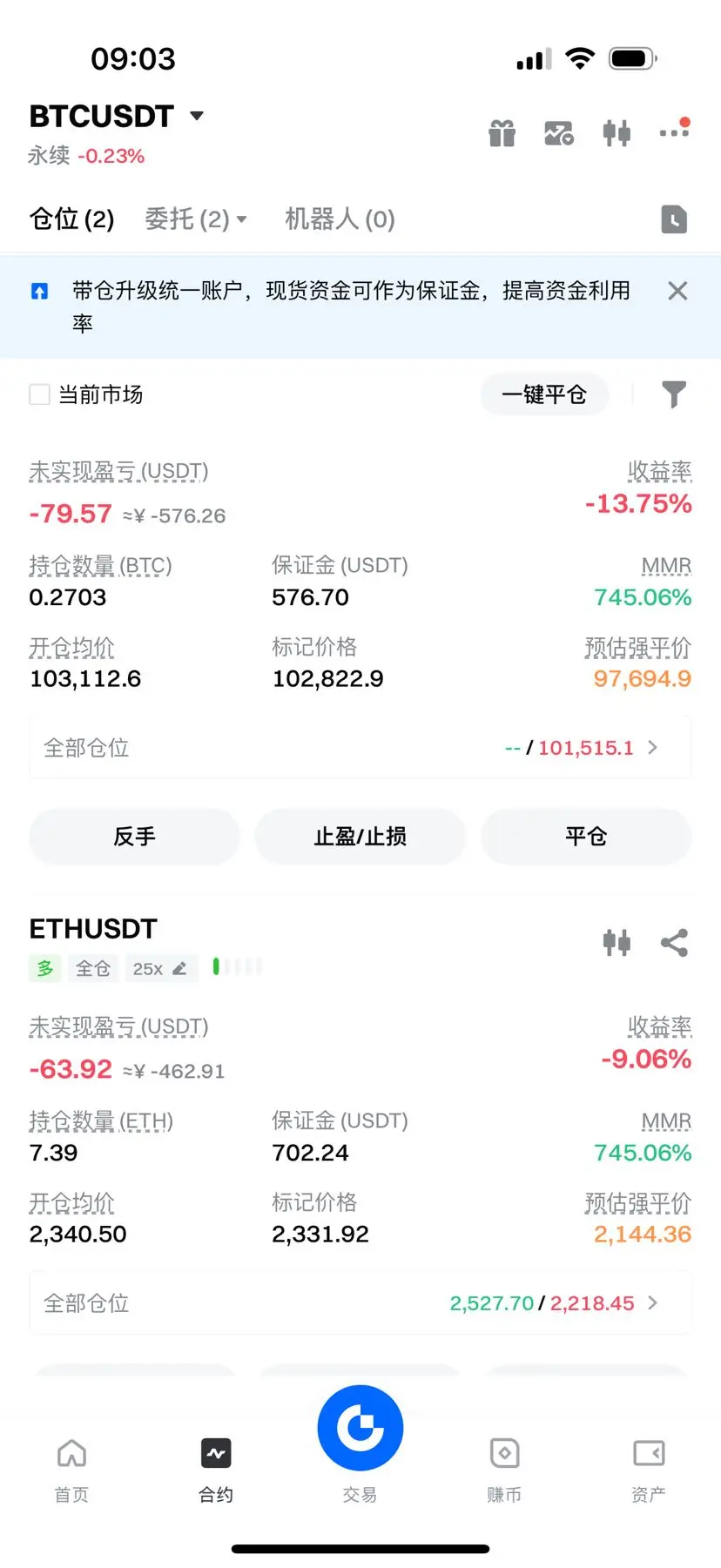Screen dimensions: 721x1568
Task: Tap 平仓 to close the BTC position
Action: pyautogui.click(x=586, y=837)
